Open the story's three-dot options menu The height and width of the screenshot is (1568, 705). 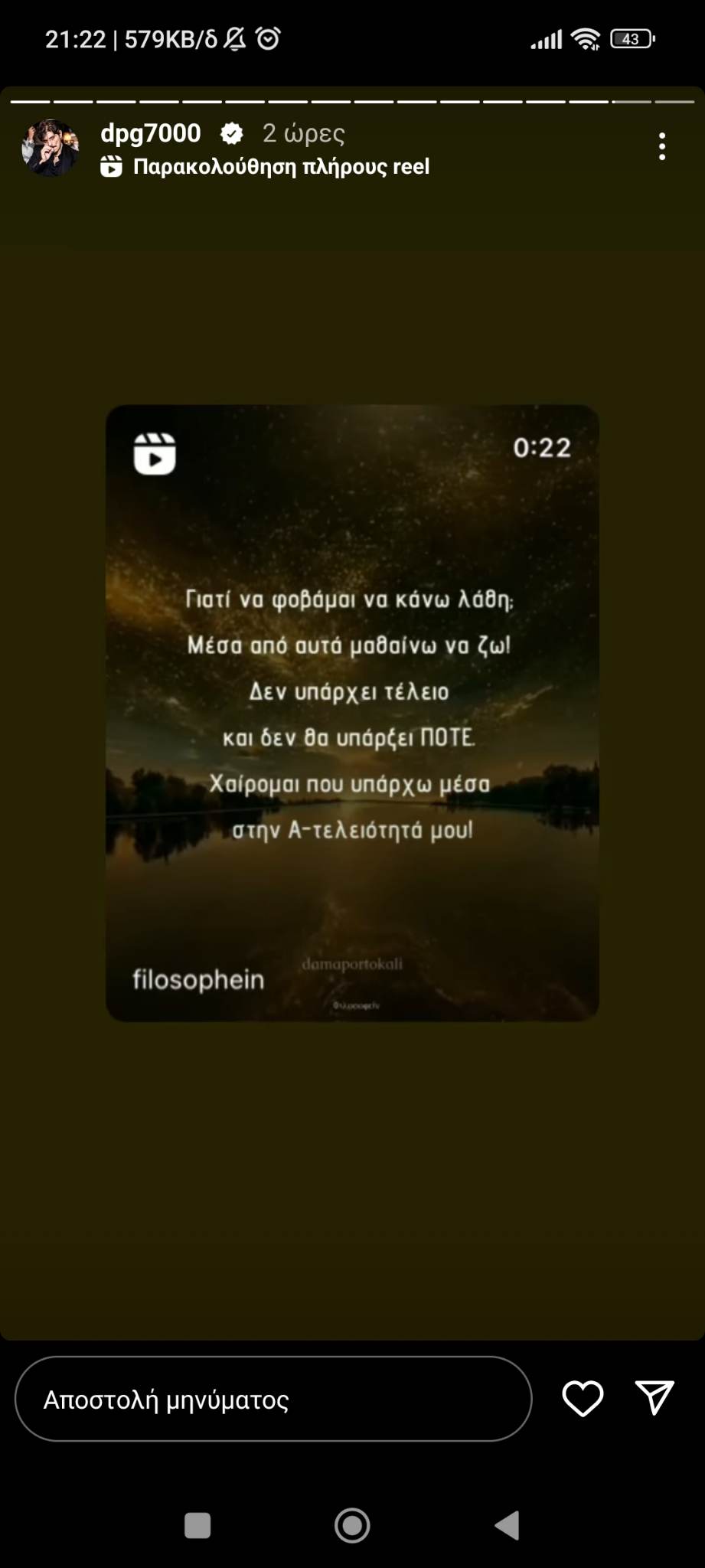tap(662, 146)
